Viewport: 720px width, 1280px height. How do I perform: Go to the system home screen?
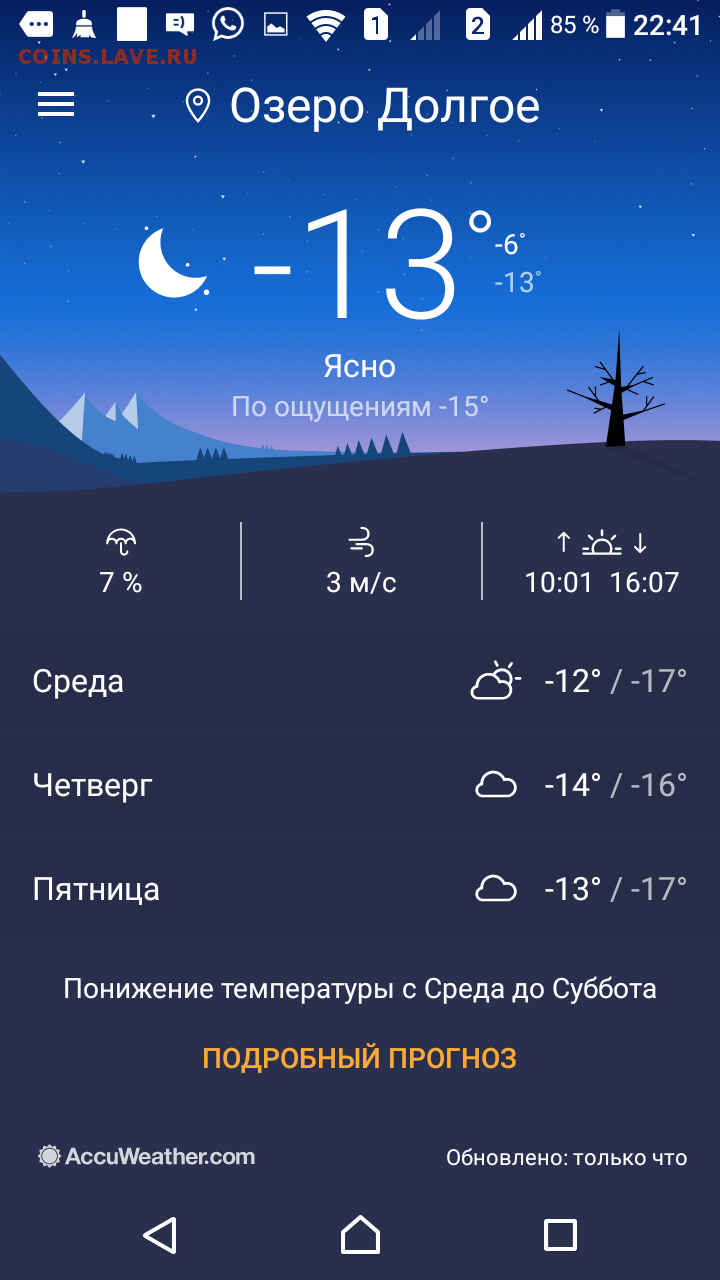360,1235
